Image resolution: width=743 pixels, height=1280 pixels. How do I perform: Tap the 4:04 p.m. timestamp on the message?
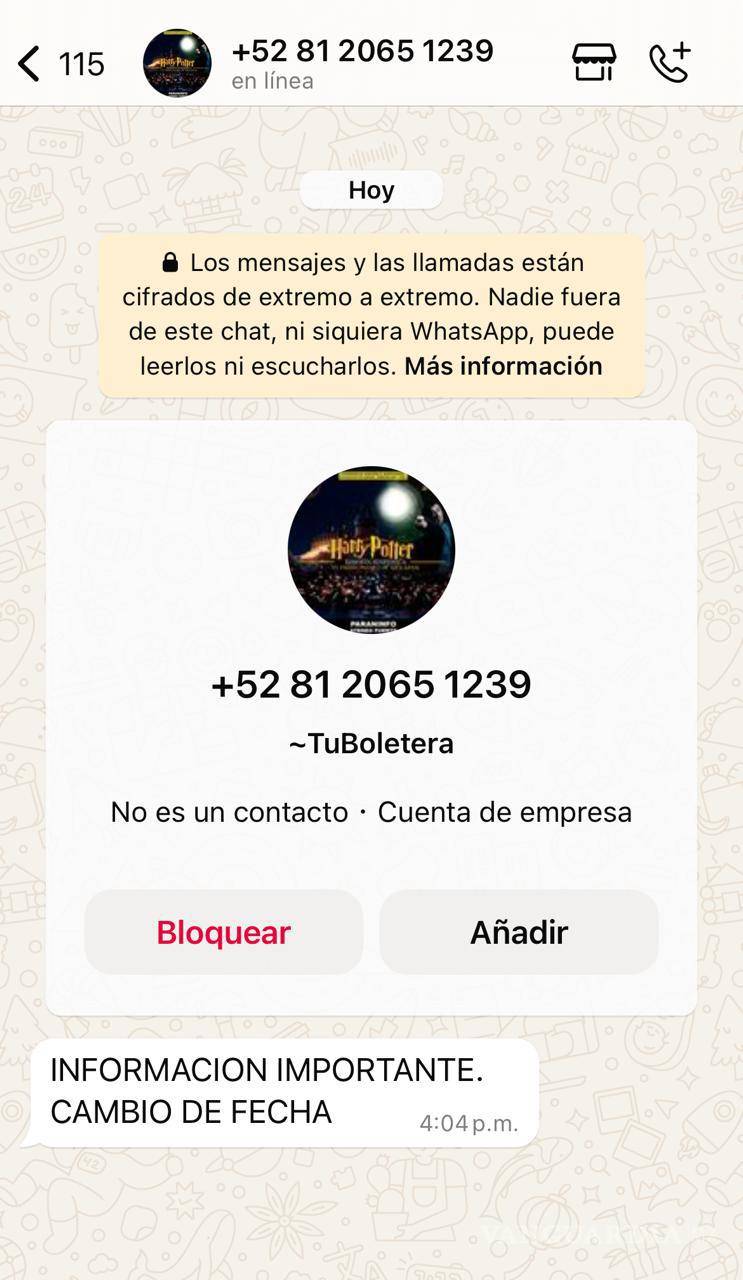pyautogui.click(x=469, y=1122)
